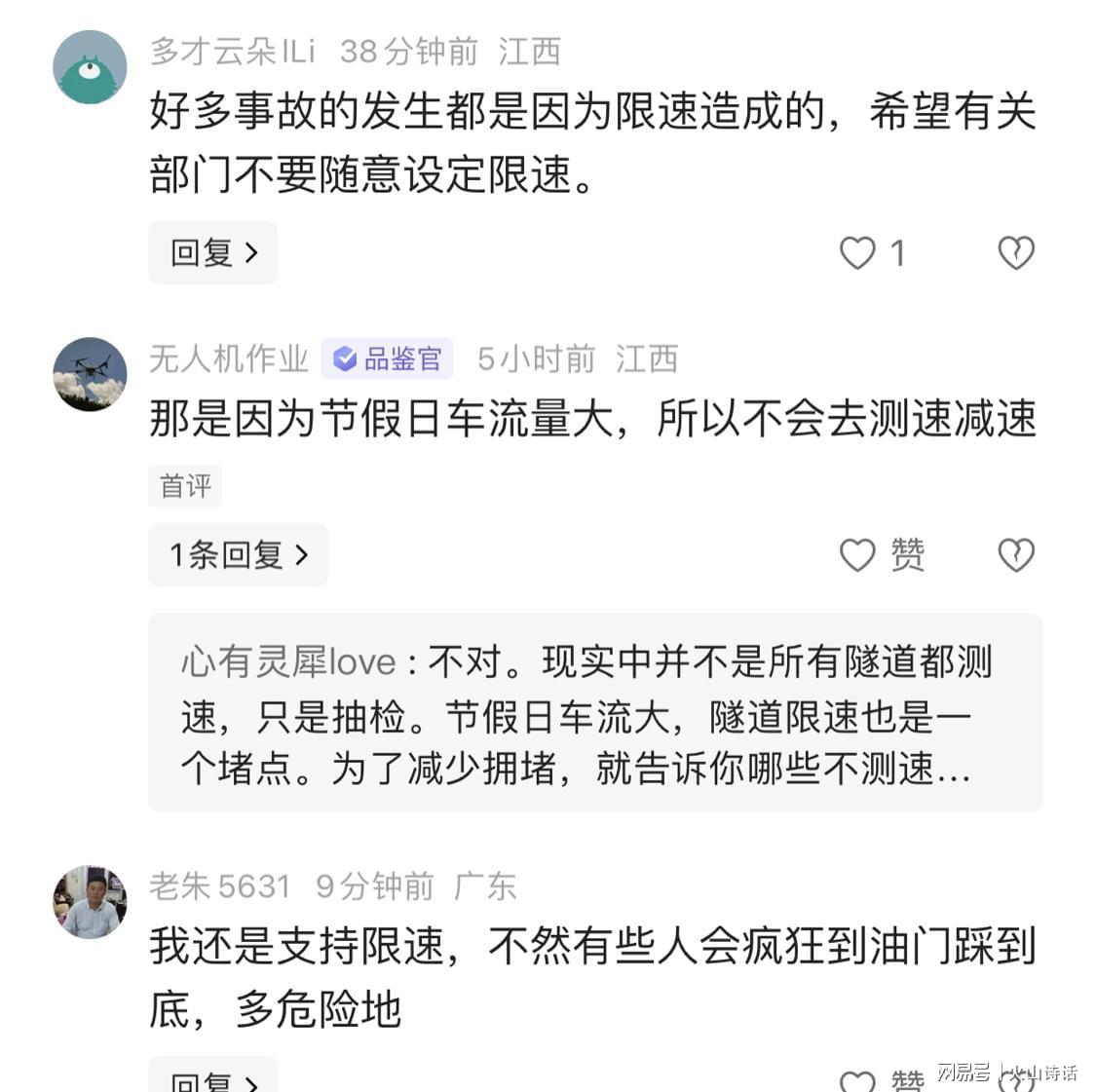Like 多才云朵ILi's comment
Viewport: 1096px width, 1092px height.
click(857, 253)
